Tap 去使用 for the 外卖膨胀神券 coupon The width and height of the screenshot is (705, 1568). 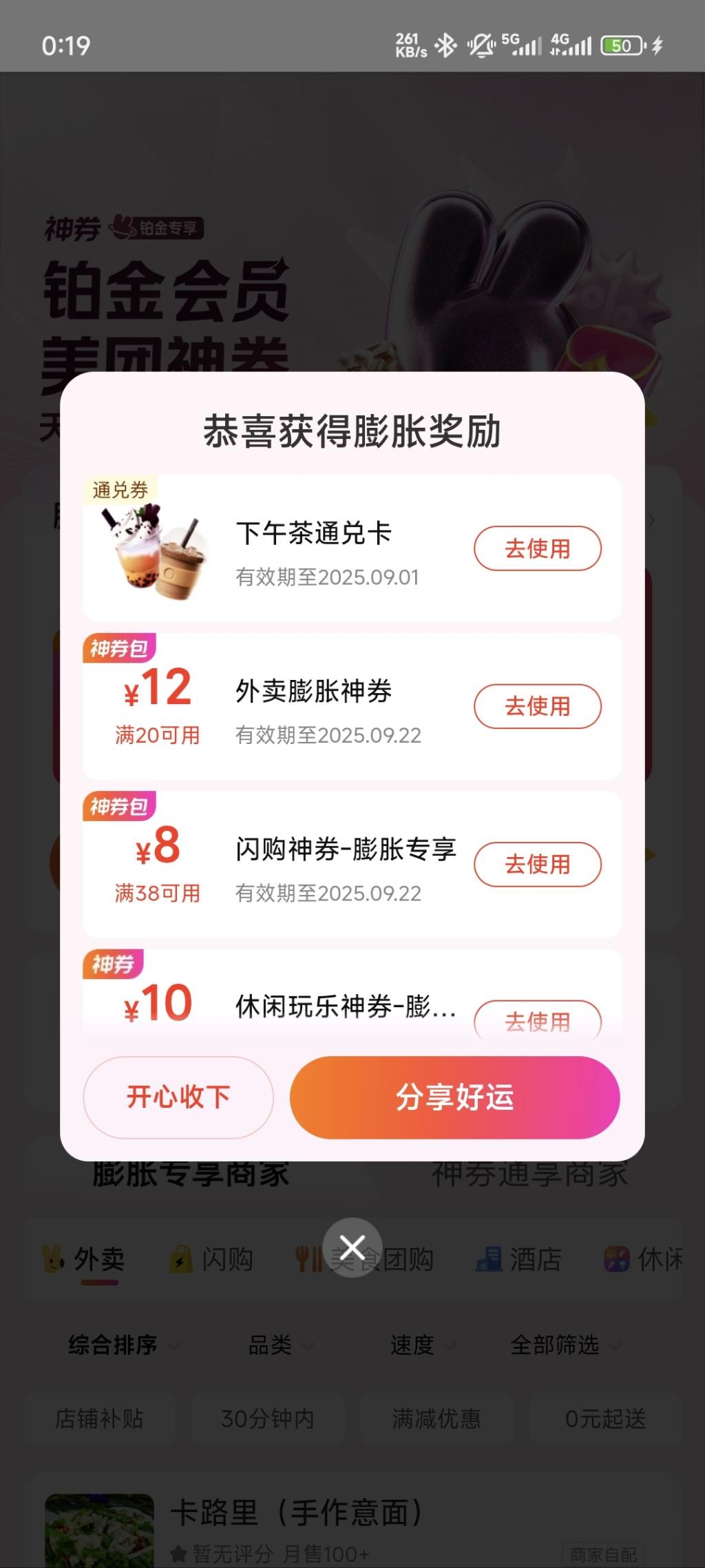pyautogui.click(x=538, y=706)
